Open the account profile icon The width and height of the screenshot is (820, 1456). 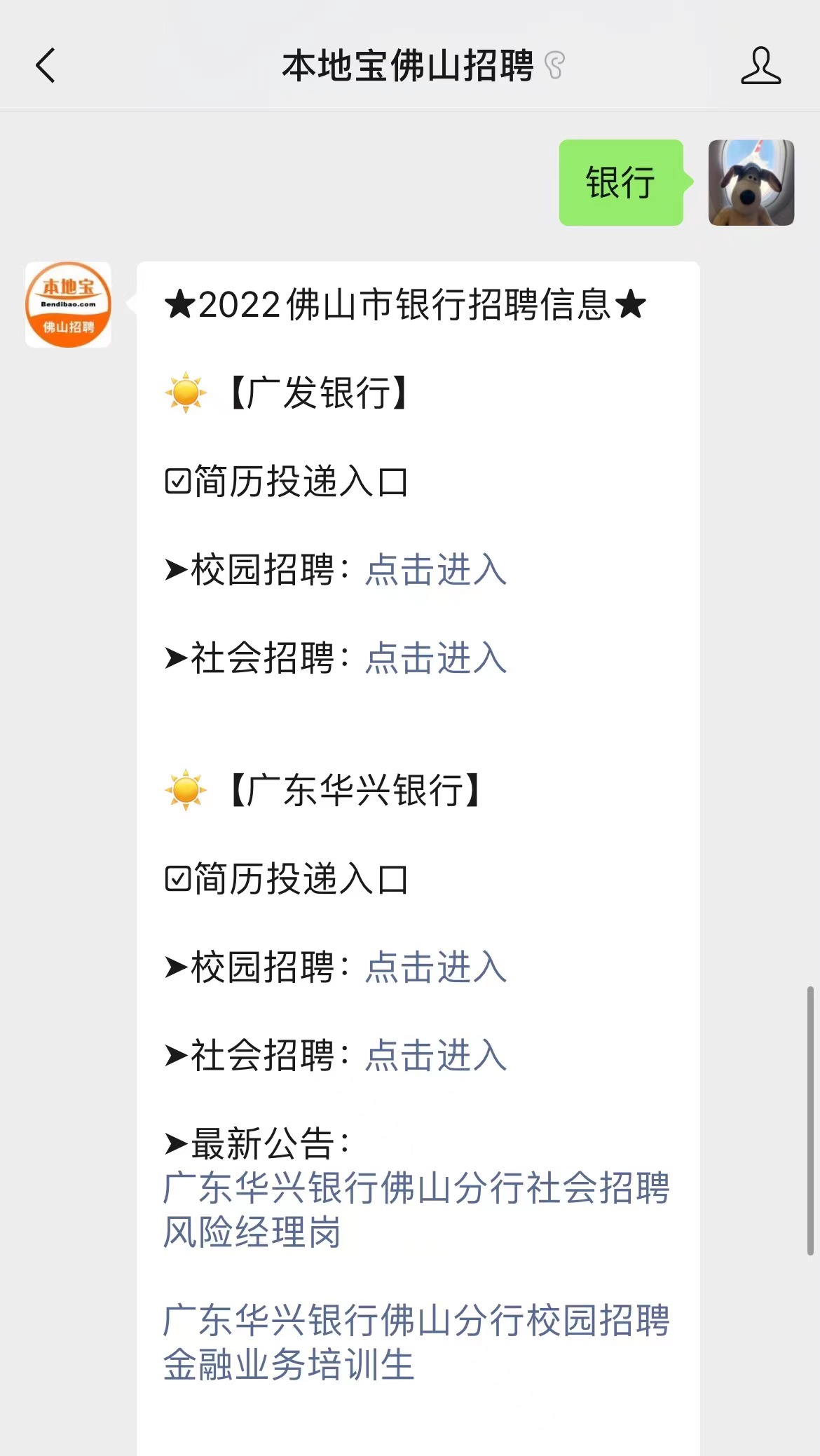[760, 66]
